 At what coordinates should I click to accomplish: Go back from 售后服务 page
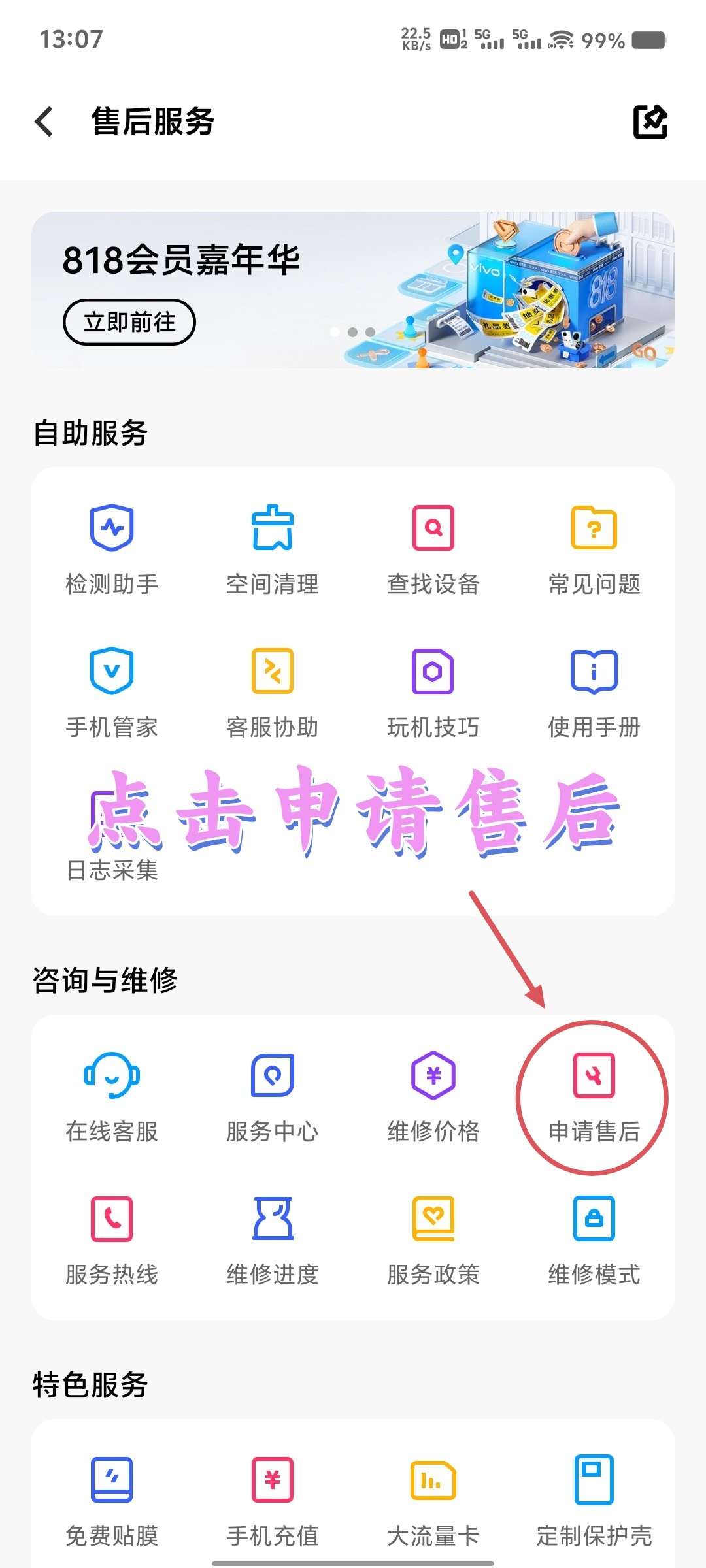click(x=44, y=122)
